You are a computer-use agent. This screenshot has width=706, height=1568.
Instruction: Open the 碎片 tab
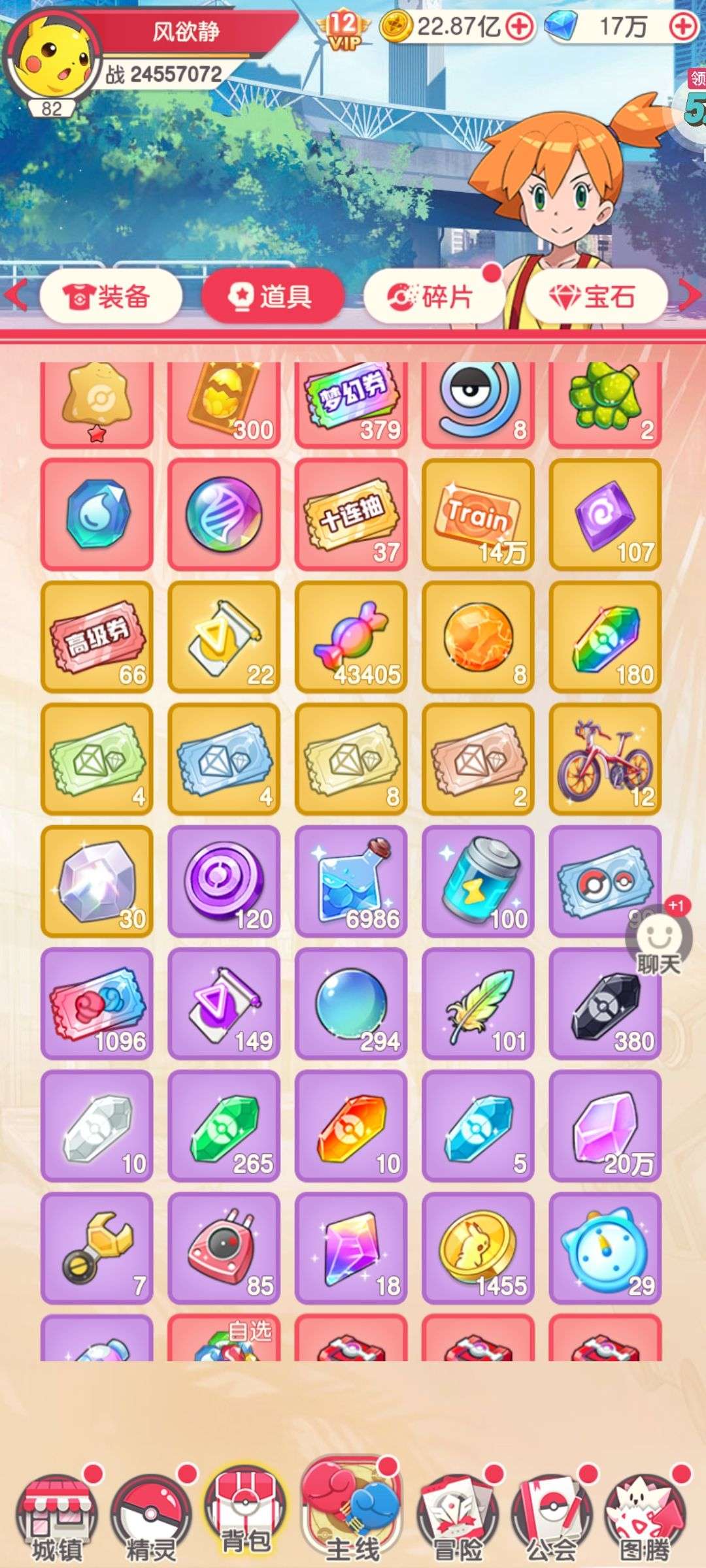(433, 297)
